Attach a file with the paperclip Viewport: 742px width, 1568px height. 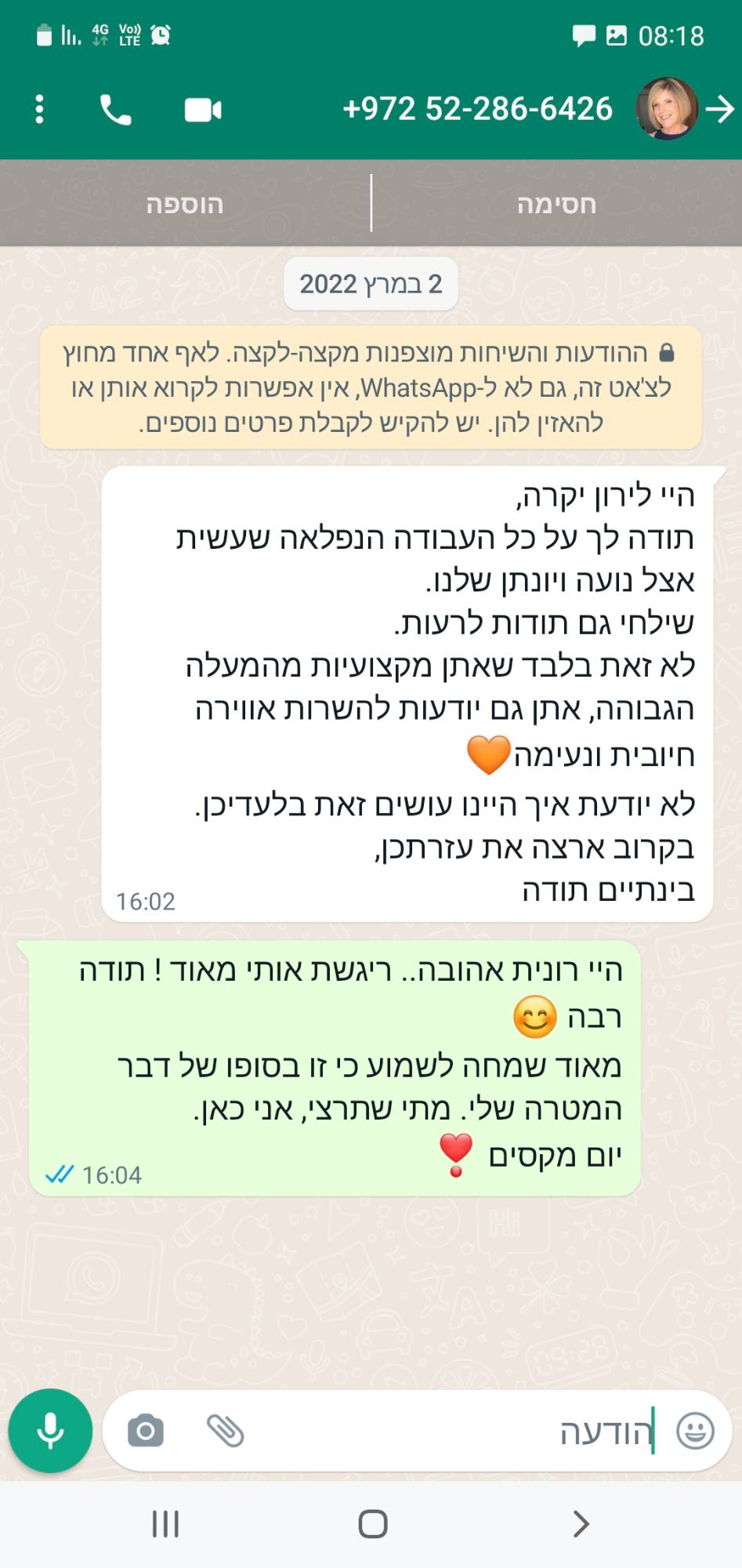(226, 1431)
